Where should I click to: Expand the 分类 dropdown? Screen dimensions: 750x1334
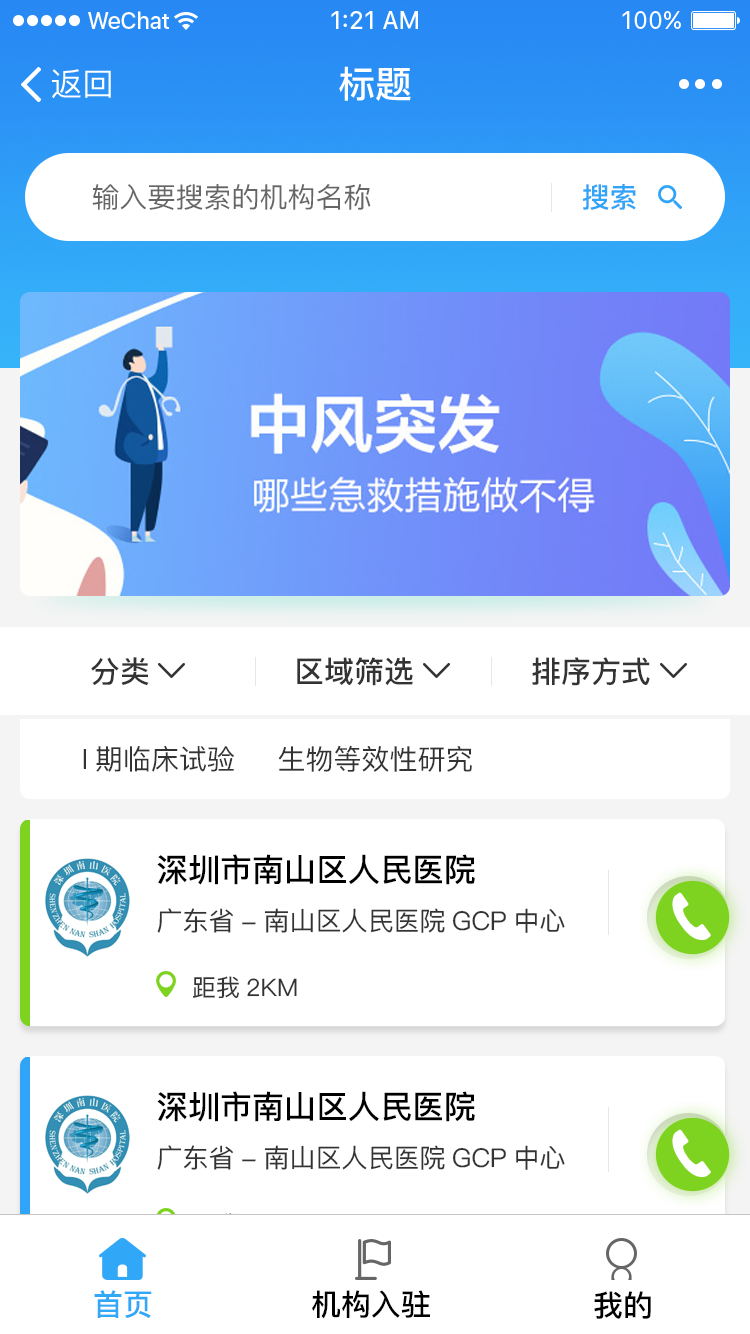(138, 672)
